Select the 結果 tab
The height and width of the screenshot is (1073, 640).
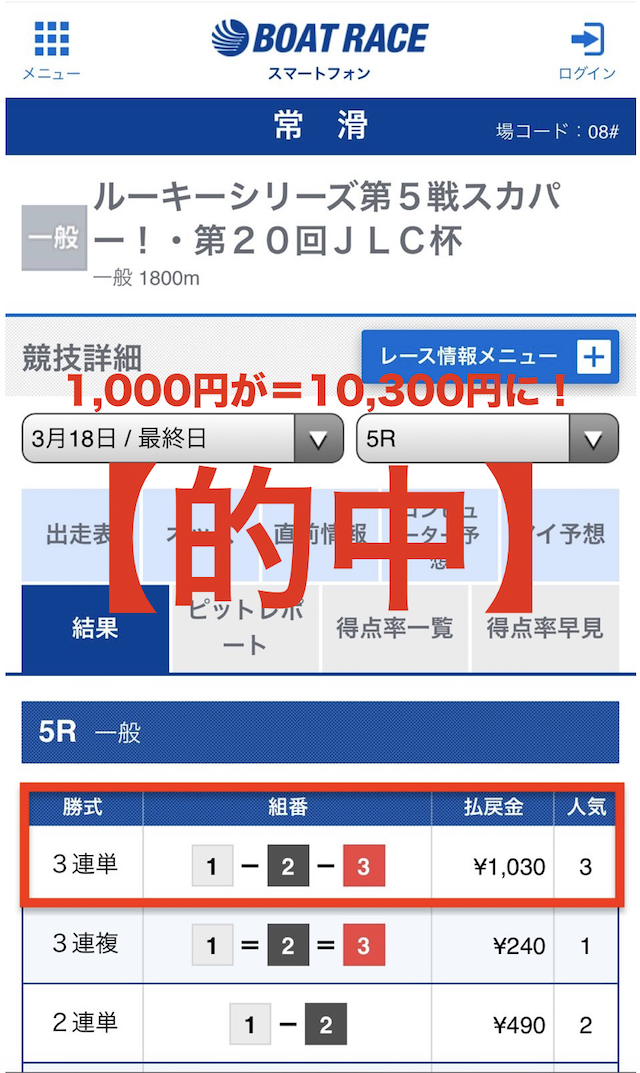click(95, 628)
